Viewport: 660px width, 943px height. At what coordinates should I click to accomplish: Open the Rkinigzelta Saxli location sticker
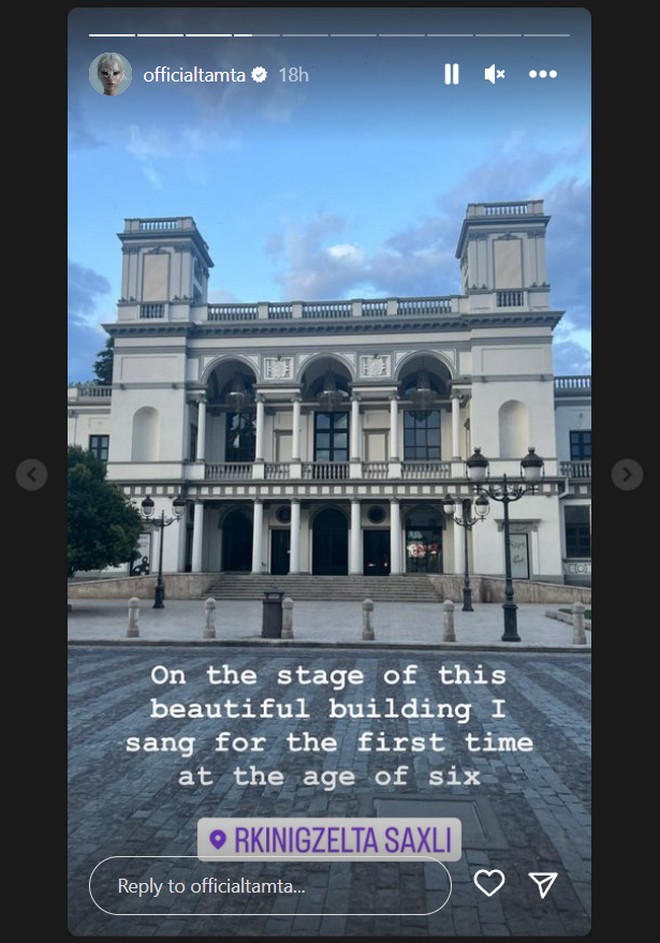coord(329,839)
